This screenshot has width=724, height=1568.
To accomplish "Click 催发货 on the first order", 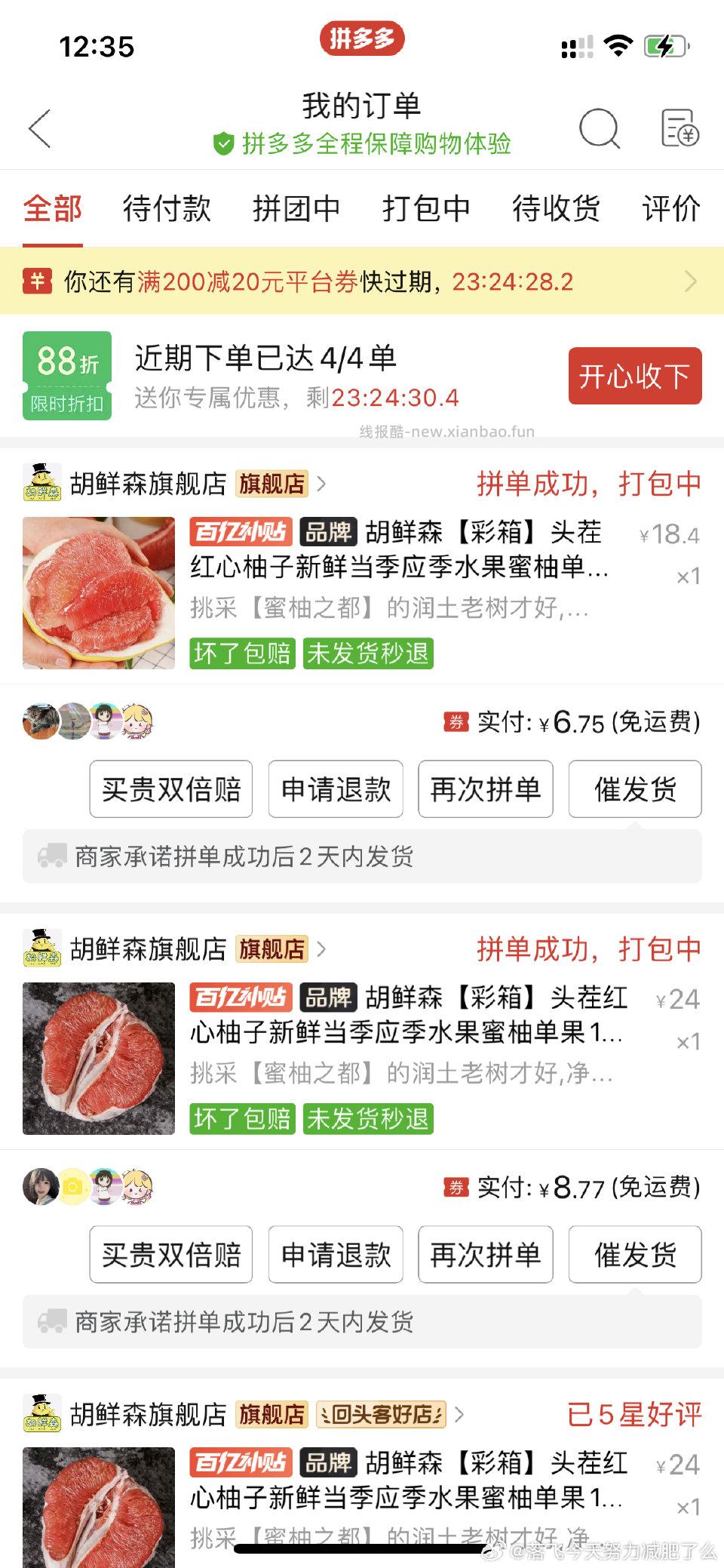I will [634, 789].
